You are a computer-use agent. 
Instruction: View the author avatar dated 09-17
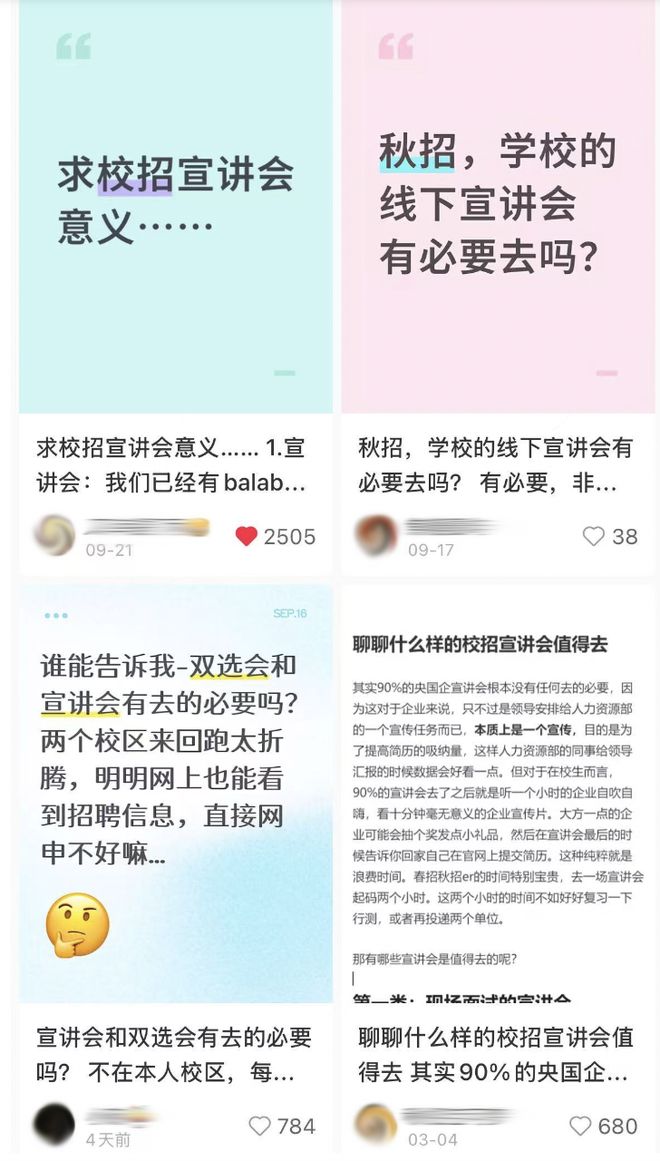[377, 536]
